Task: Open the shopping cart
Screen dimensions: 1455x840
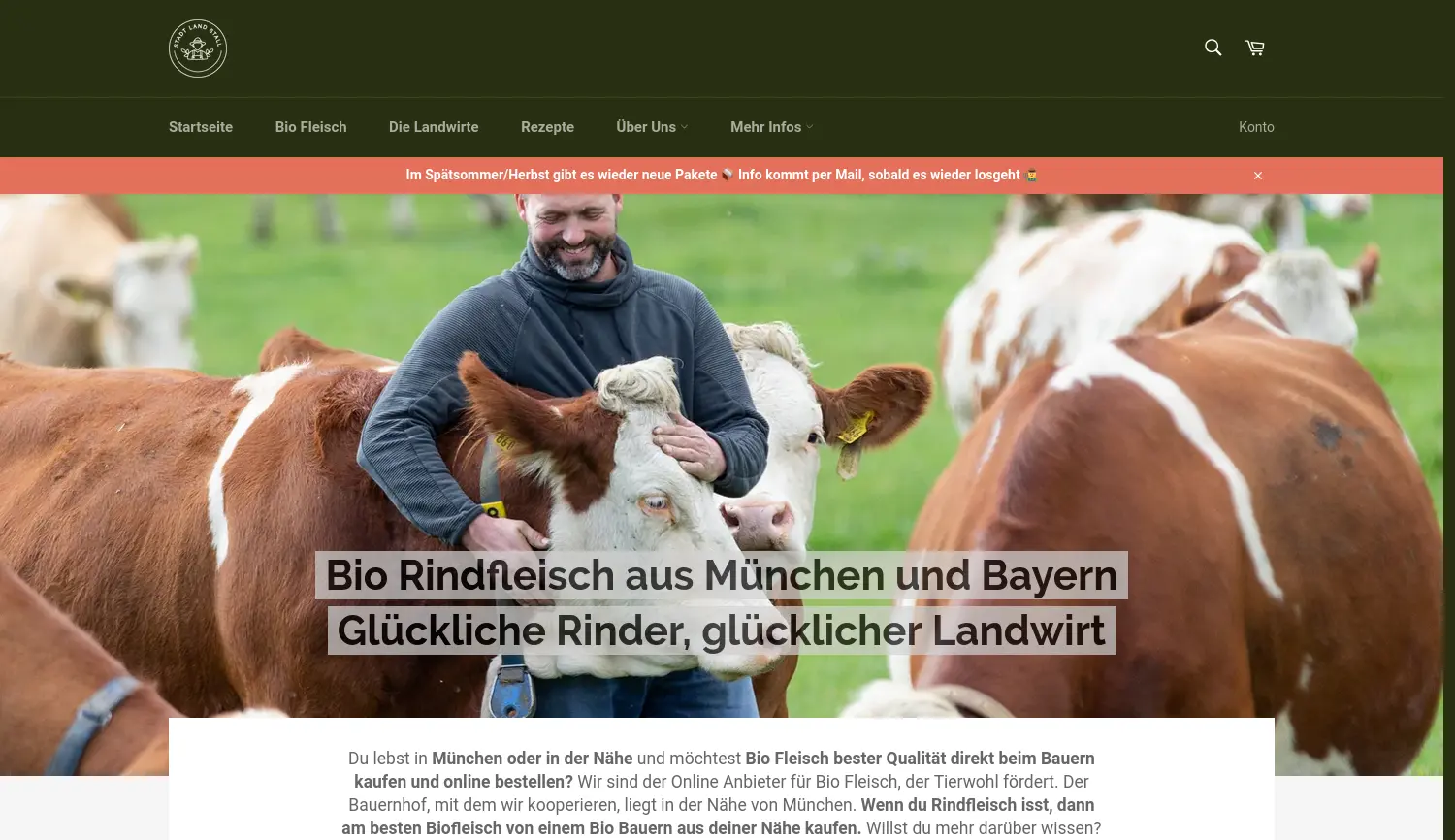Action: tap(1254, 48)
